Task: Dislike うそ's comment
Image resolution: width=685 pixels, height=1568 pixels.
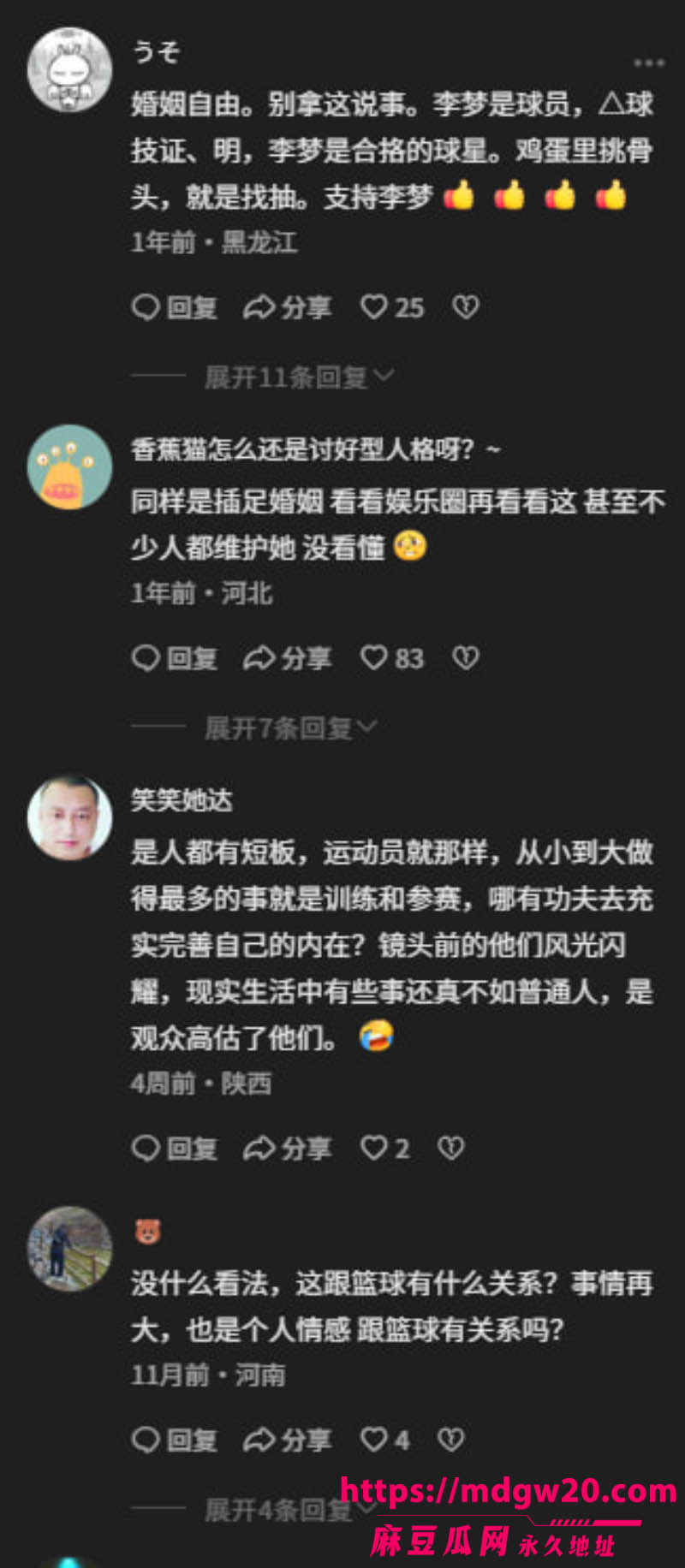Action: coord(465,307)
